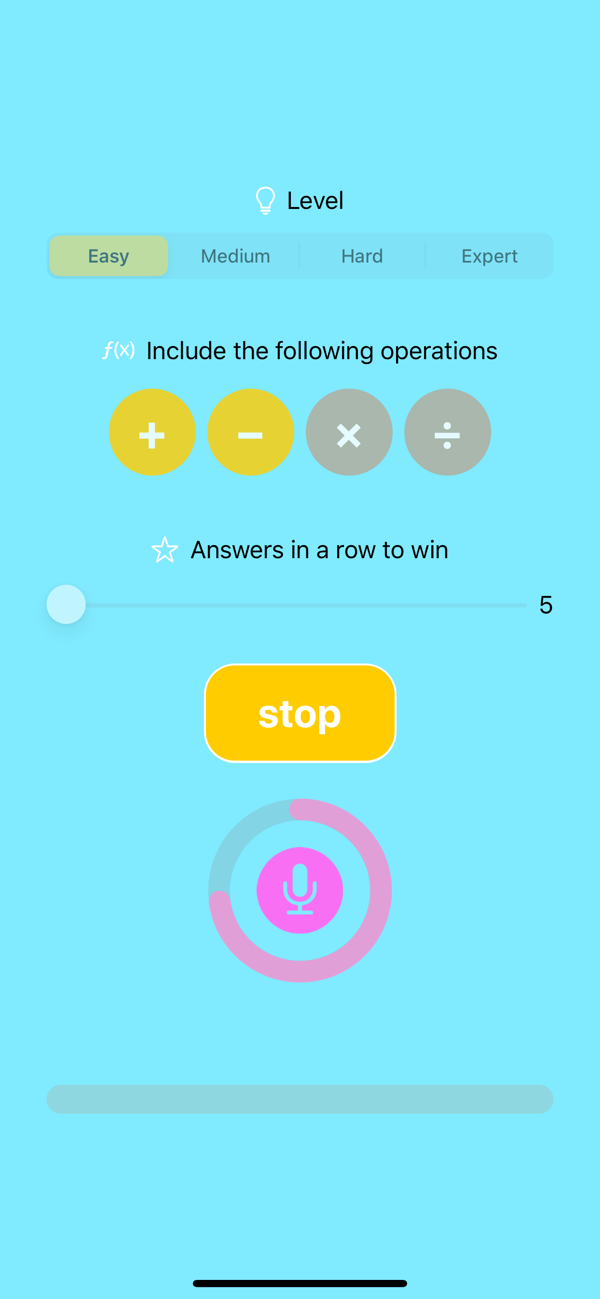Set the level to Expert
The height and width of the screenshot is (1299, 600).
coord(489,256)
